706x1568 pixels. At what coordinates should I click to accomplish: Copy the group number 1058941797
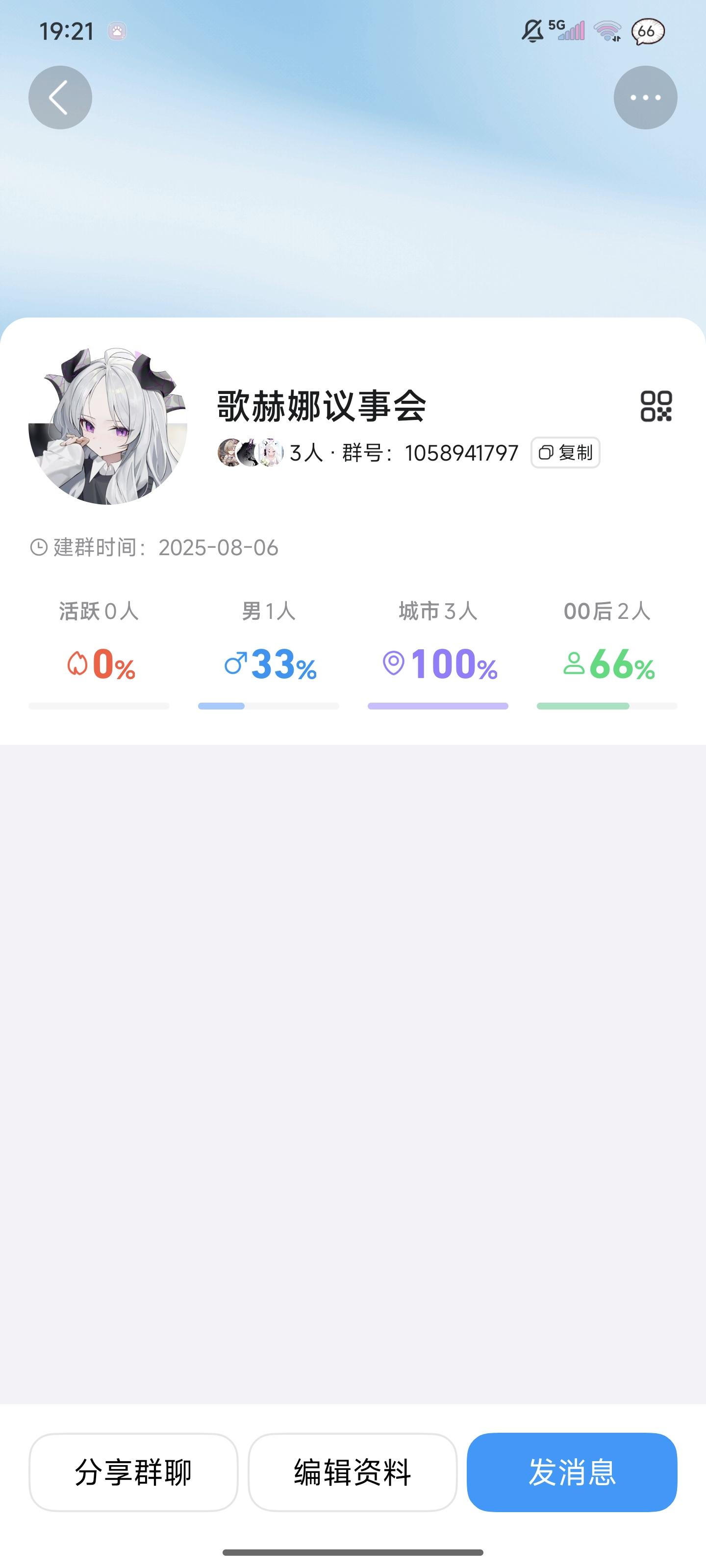pos(565,453)
